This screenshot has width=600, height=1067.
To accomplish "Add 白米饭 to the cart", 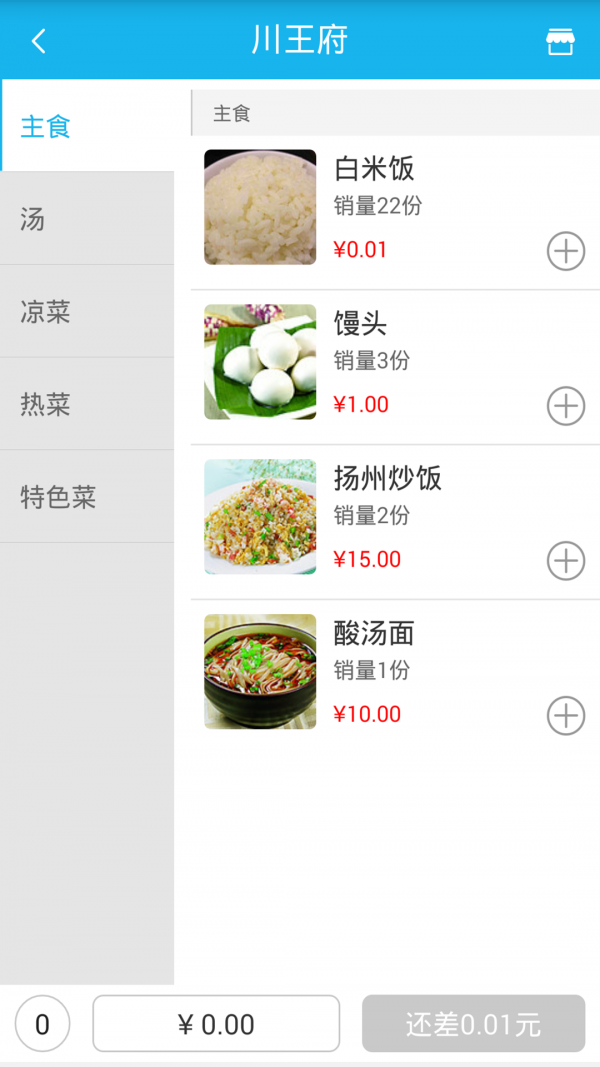I will [565, 251].
